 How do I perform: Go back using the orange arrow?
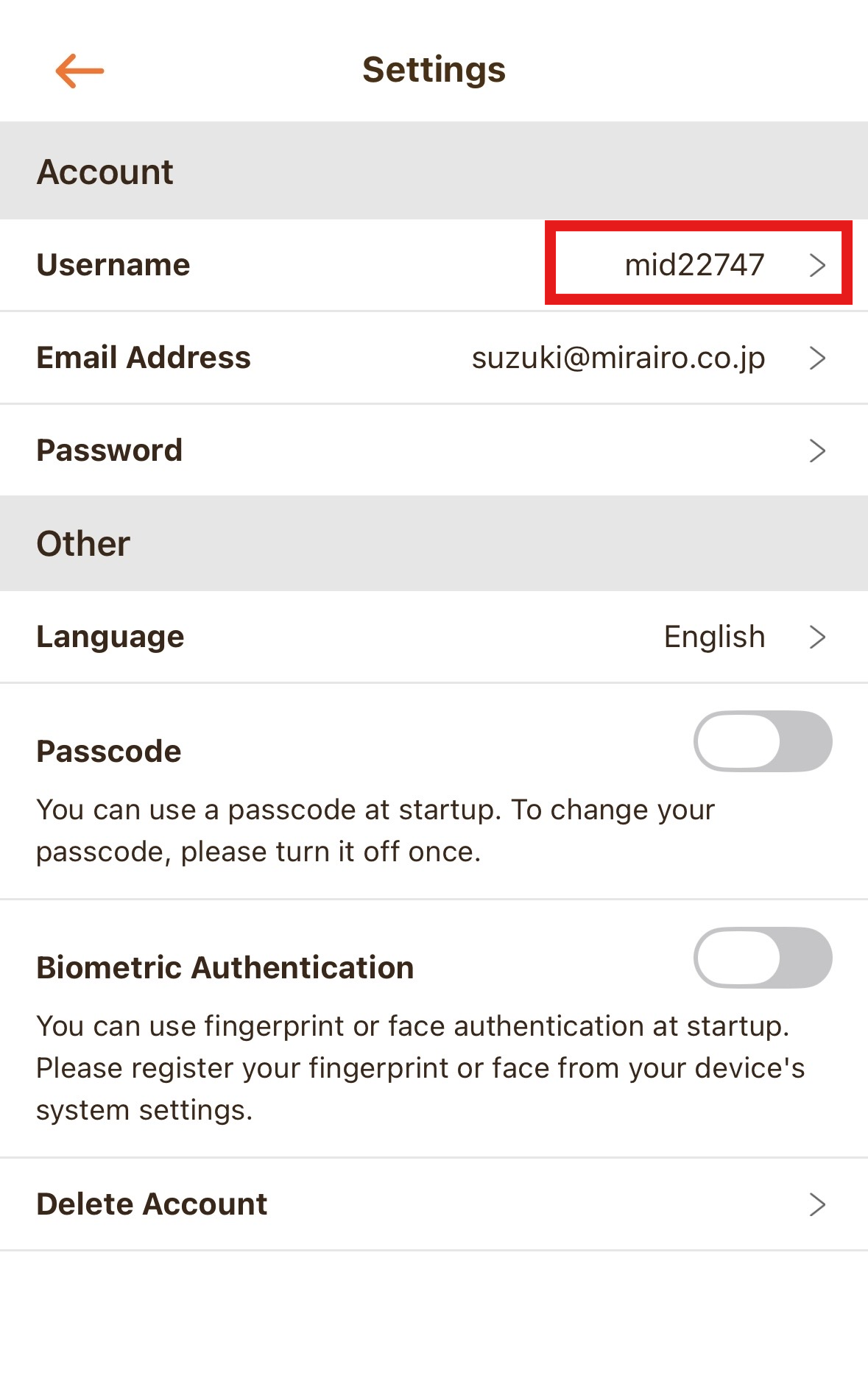point(80,71)
